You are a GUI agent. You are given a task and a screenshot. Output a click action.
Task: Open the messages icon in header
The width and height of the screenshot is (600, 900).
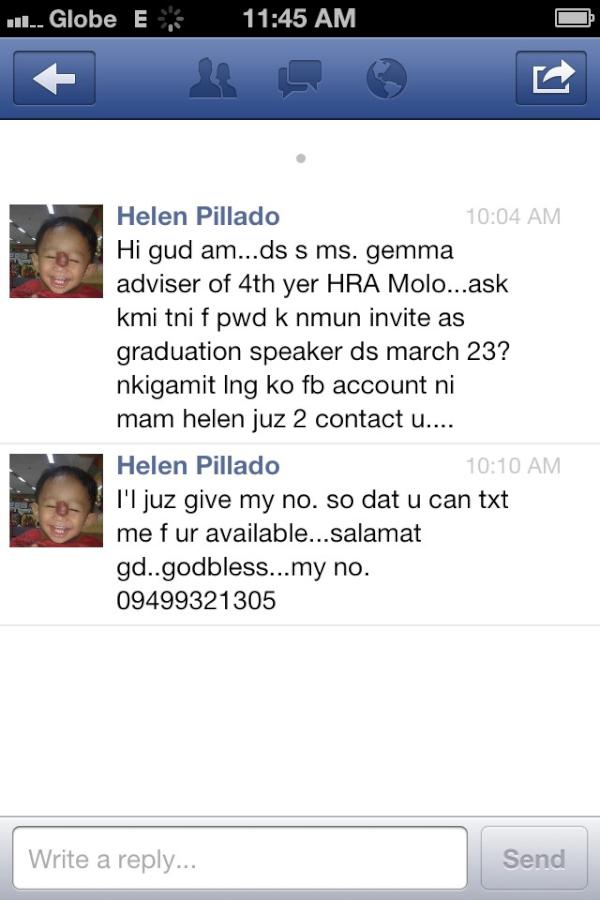coord(300,78)
